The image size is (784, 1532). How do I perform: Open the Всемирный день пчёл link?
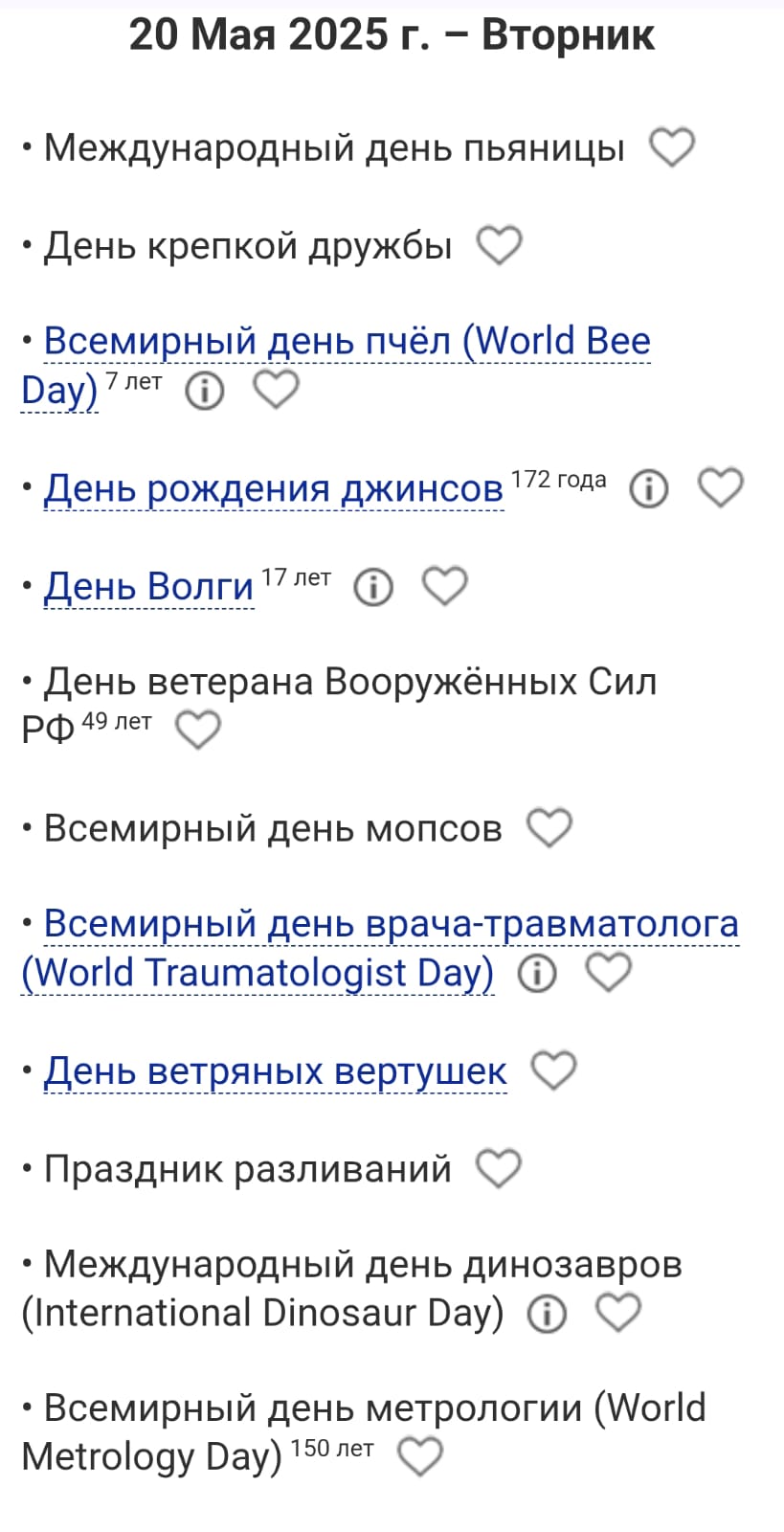pos(336,365)
